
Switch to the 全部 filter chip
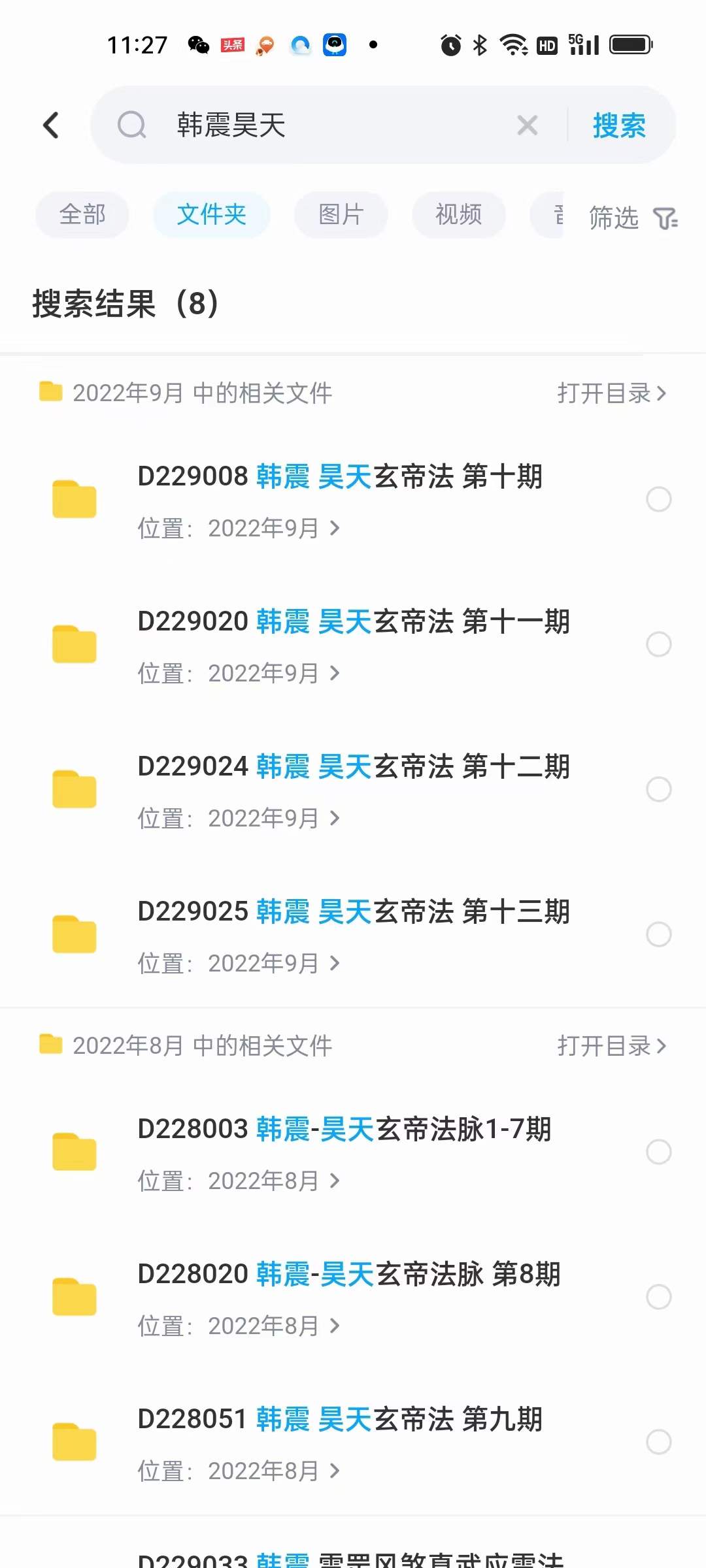pos(82,214)
